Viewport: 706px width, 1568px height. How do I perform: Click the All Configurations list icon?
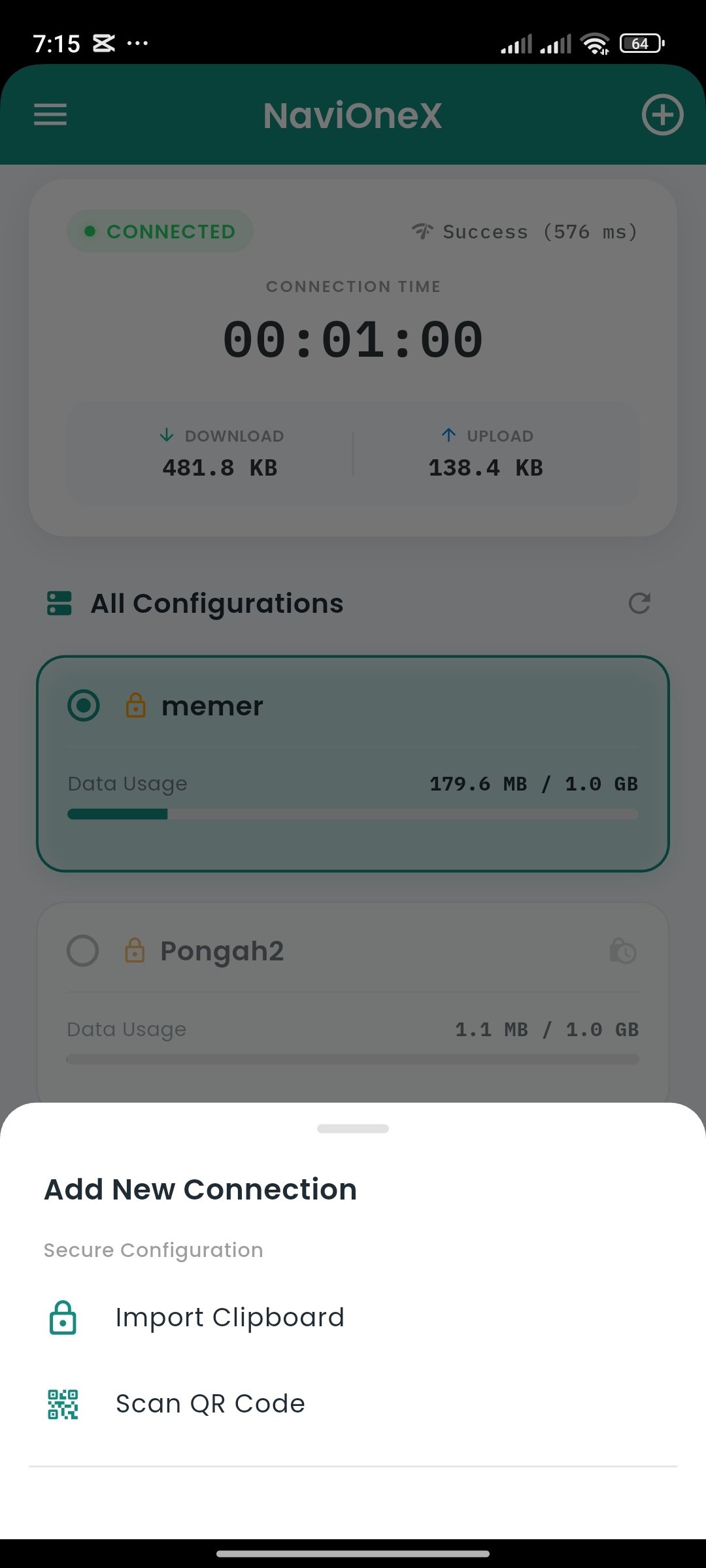pos(59,602)
